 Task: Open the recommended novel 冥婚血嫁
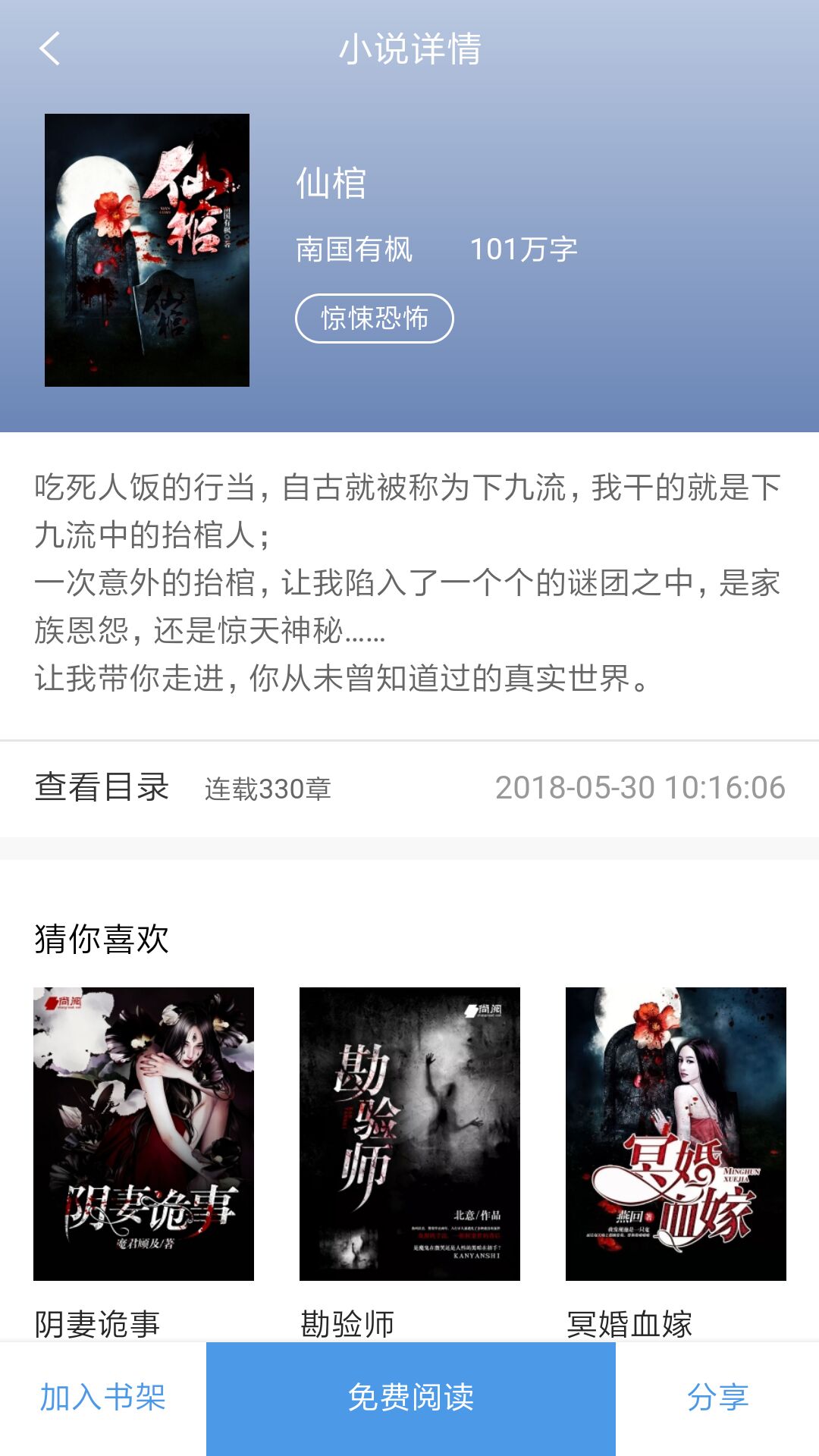coord(676,1134)
